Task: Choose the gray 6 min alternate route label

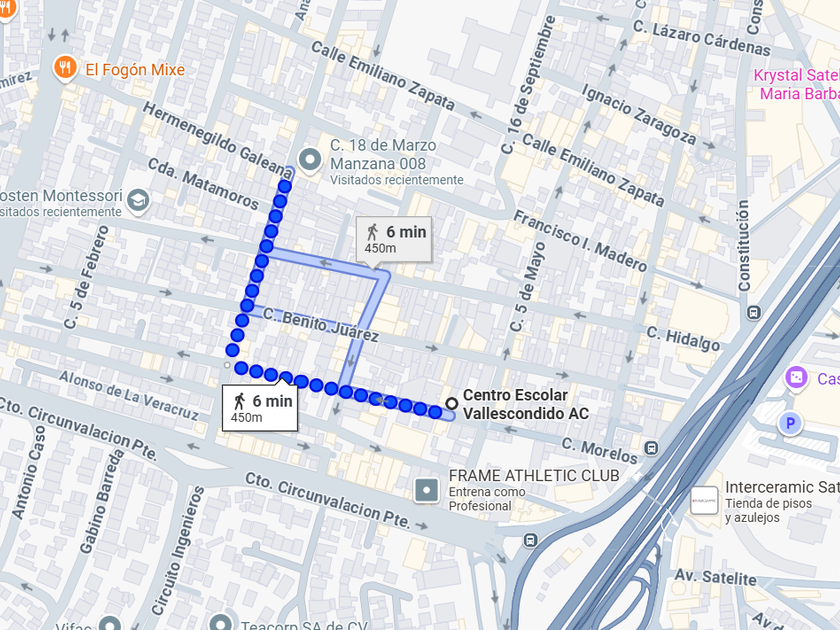Action: 394,239
